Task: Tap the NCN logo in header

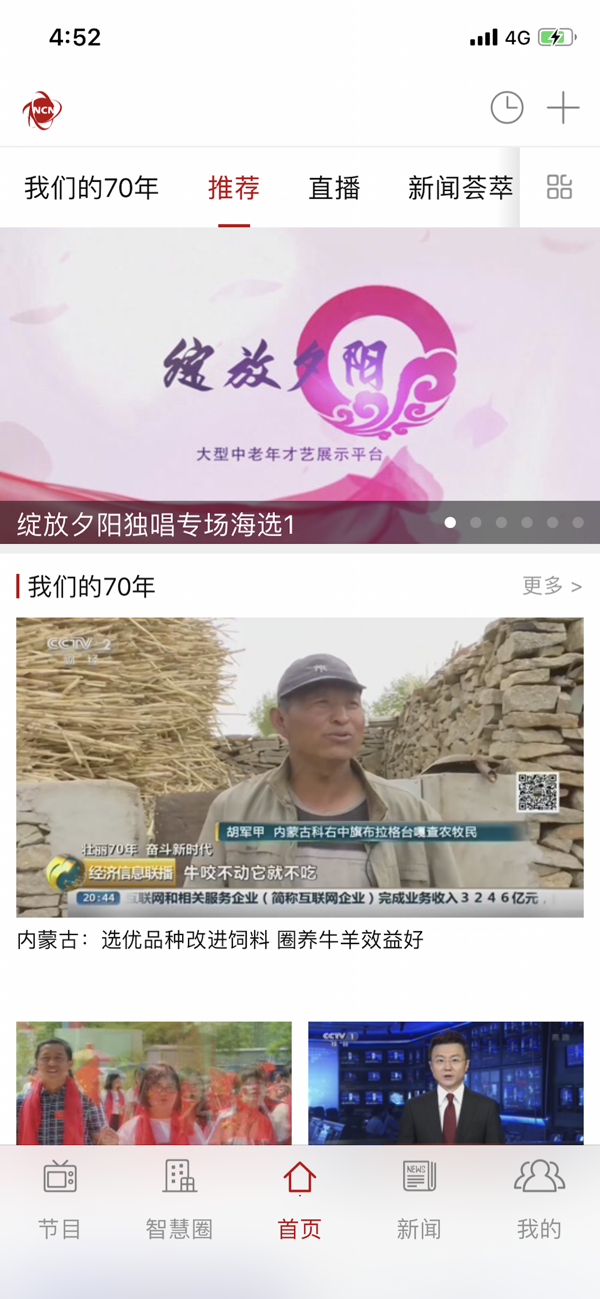Action: [43, 110]
